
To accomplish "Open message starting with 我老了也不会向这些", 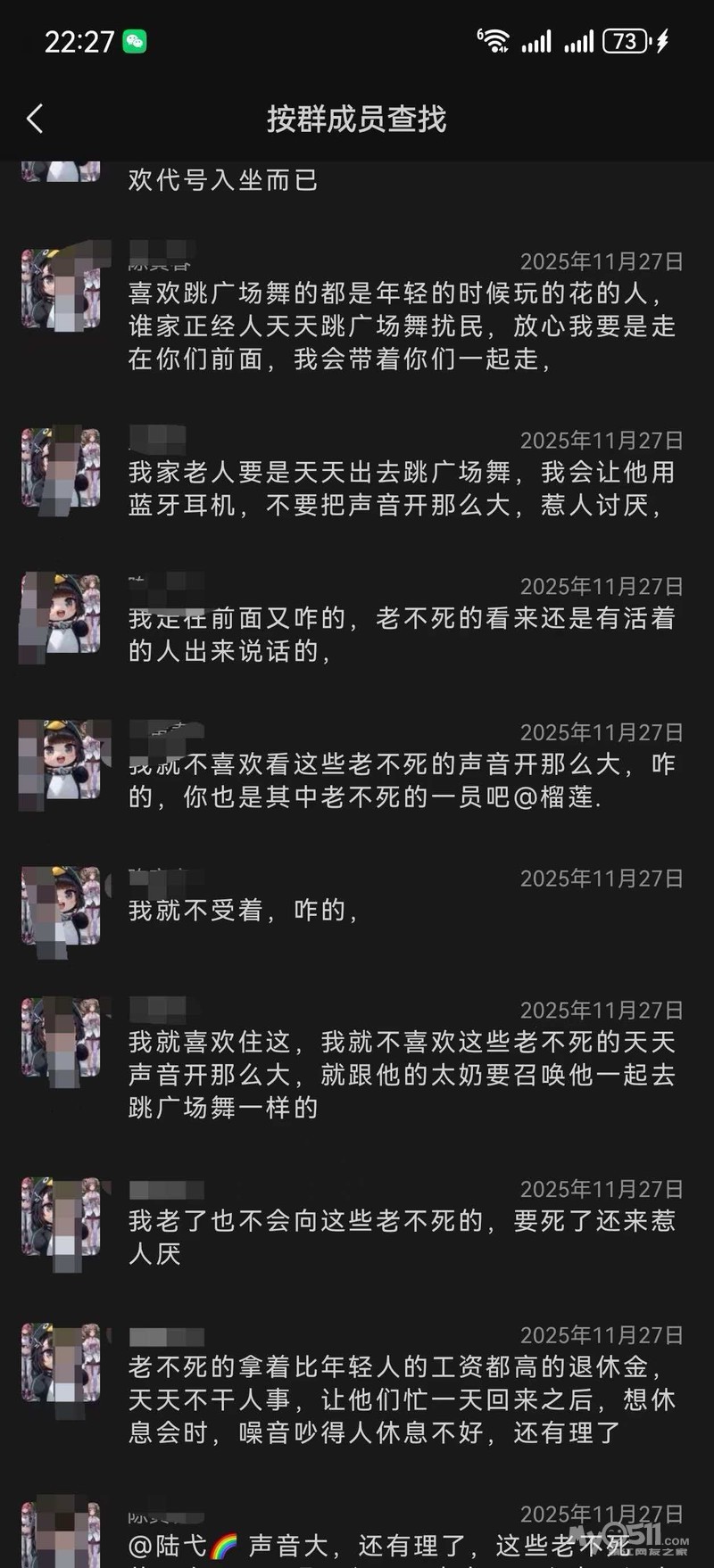I will [x=402, y=1237].
